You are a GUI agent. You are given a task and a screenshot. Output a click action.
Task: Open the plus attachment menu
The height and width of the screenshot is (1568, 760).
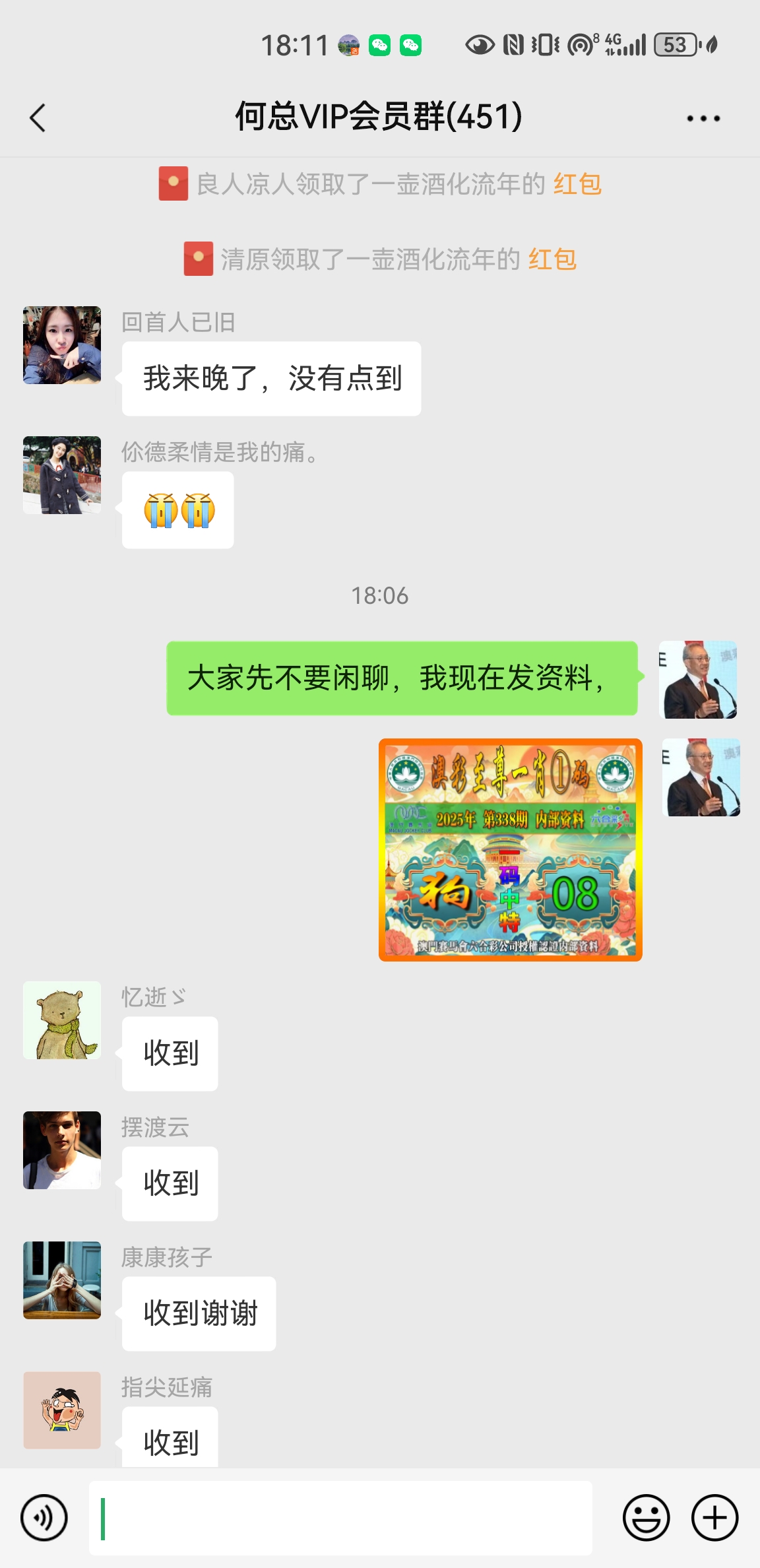coord(714,1517)
